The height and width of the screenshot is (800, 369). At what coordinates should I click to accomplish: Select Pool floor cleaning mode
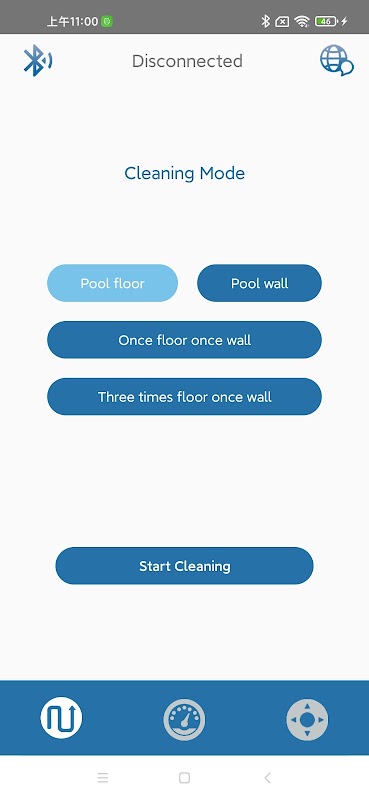click(x=112, y=283)
